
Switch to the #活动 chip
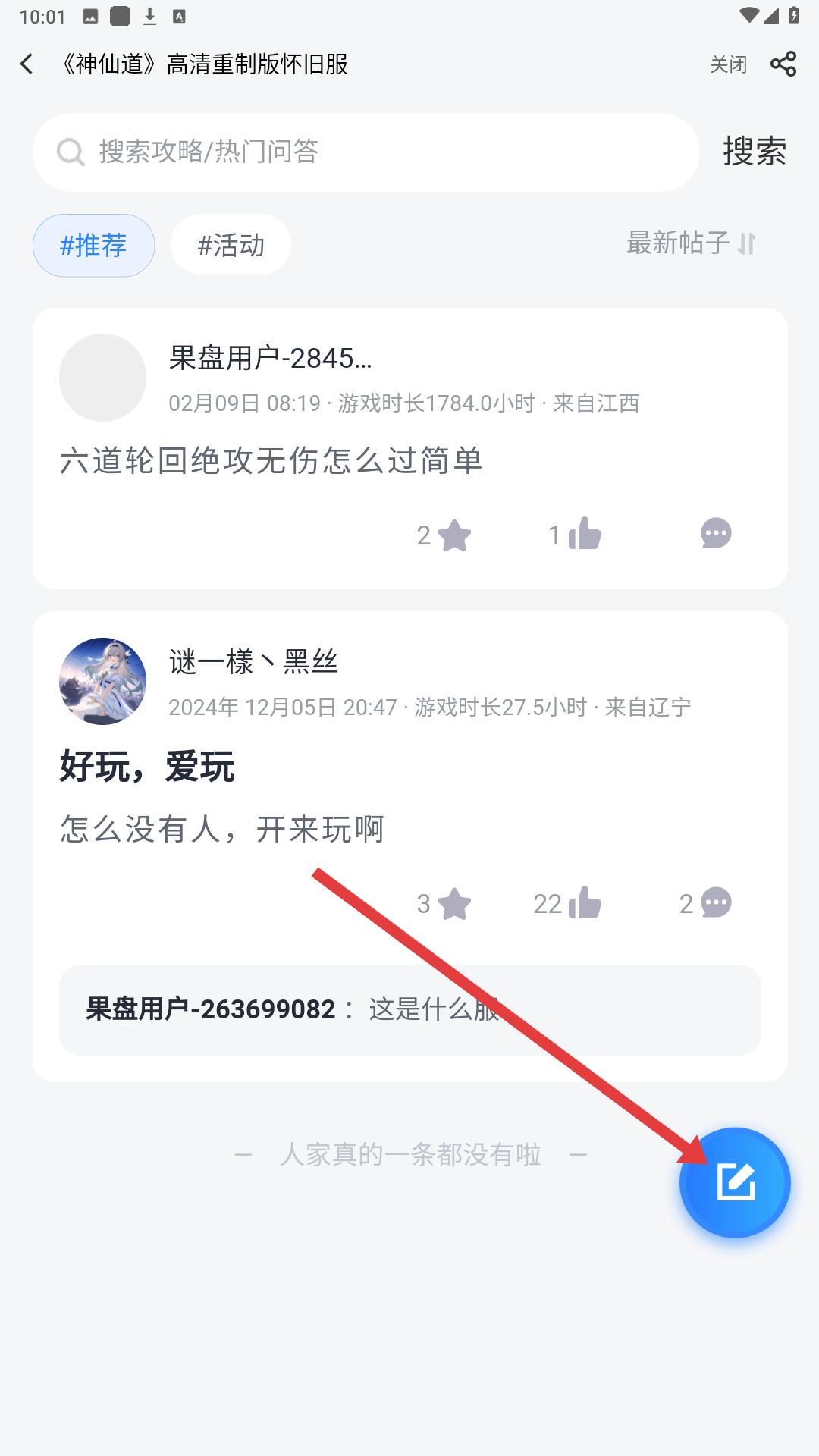click(231, 245)
